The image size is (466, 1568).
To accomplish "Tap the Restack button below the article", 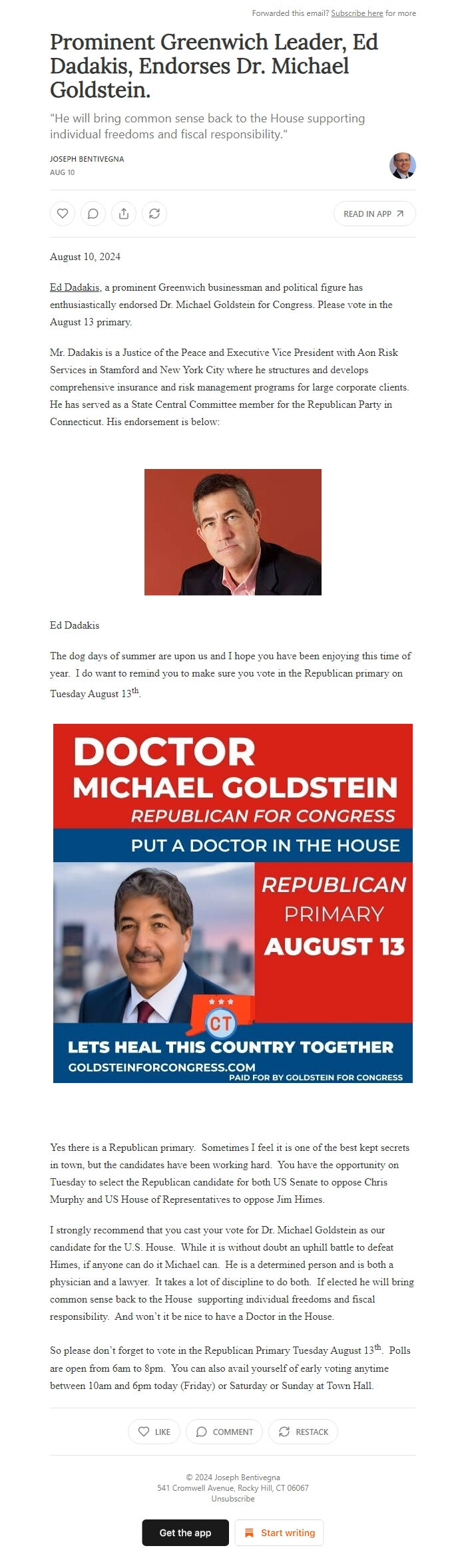I will pos(303,1432).
